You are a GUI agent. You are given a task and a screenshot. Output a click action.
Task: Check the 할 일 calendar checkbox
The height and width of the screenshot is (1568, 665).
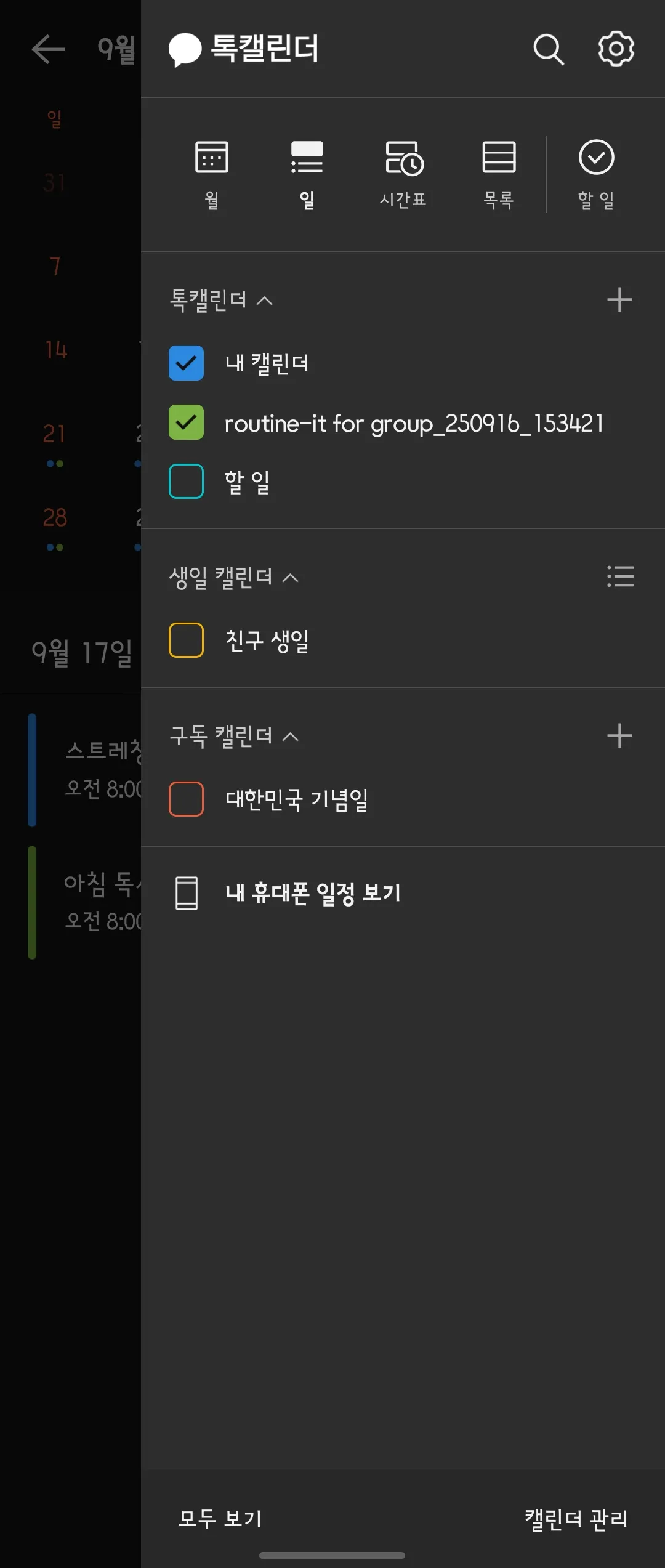[x=187, y=481]
